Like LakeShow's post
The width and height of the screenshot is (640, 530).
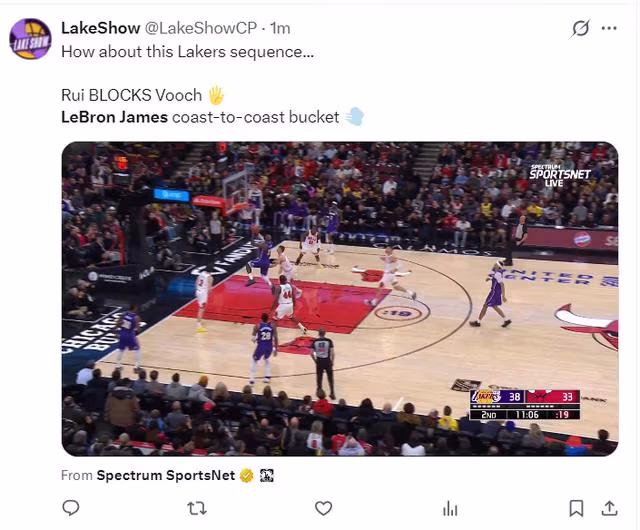(x=324, y=508)
